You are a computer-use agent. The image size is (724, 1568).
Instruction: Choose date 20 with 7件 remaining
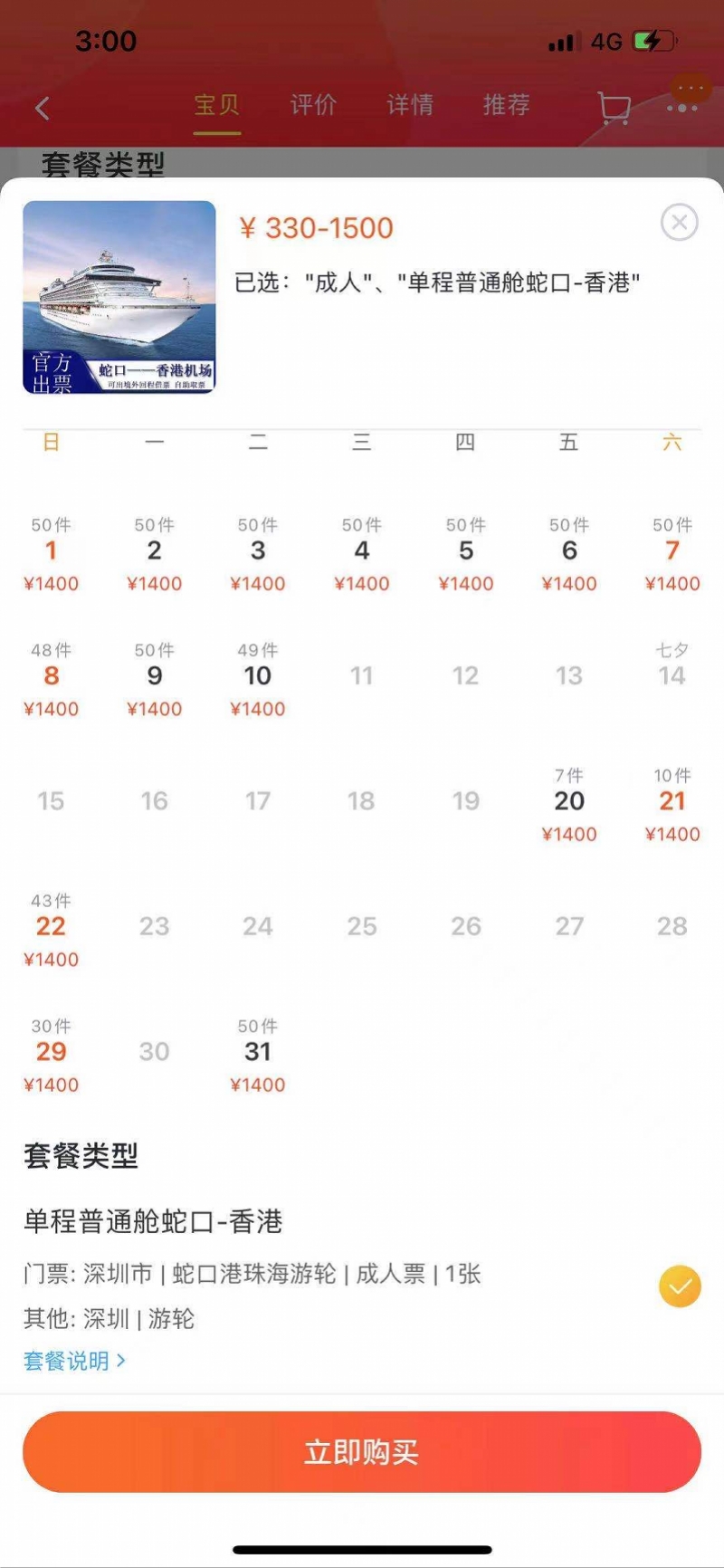coord(569,801)
